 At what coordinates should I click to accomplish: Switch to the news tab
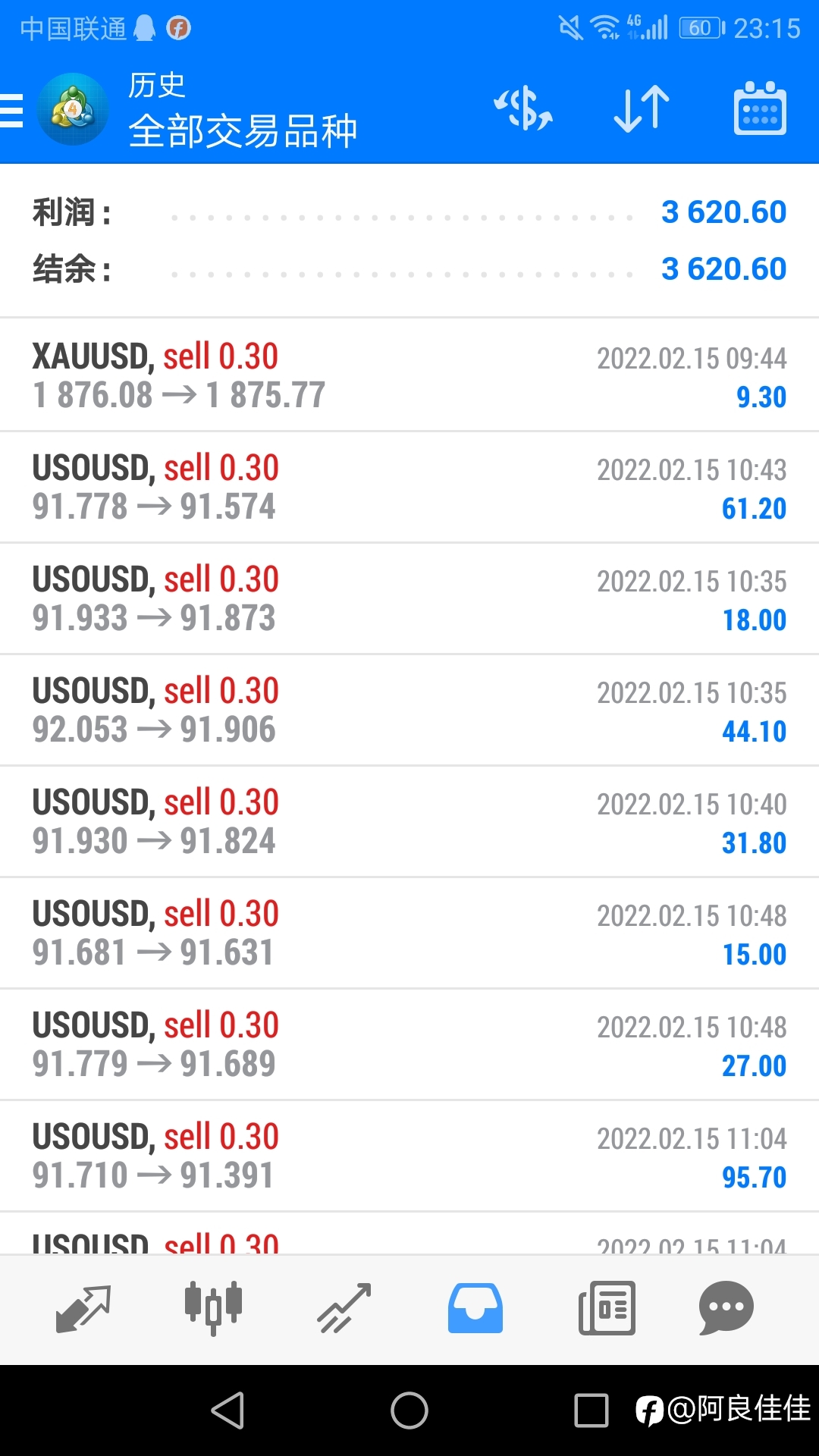pyautogui.click(x=607, y=1308)
